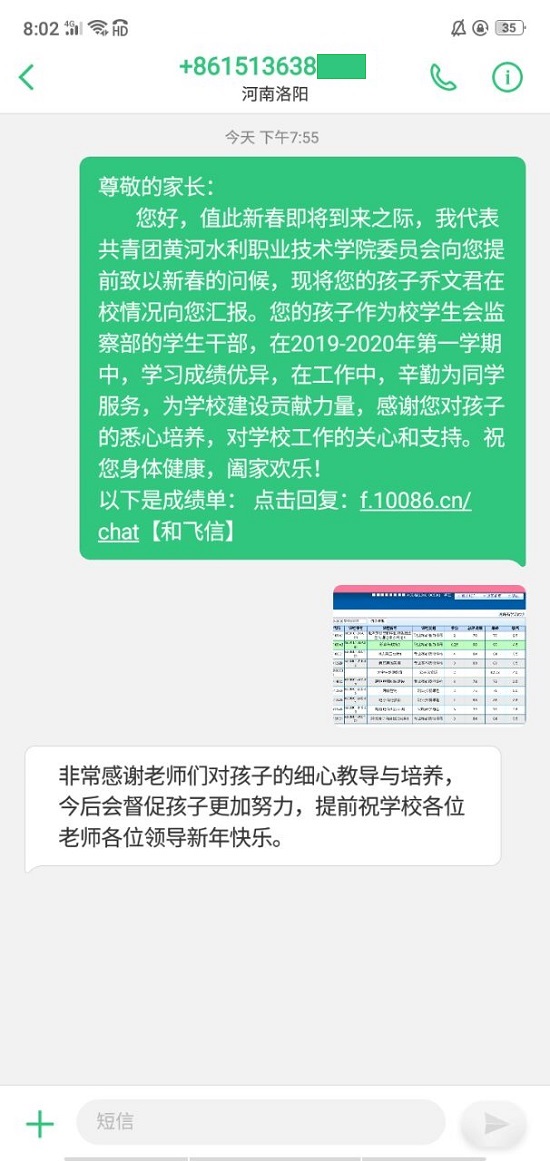The width and height of the screenshot is (550, 1161).
Task: Open contact info details icon
Action: click(508, 77)
